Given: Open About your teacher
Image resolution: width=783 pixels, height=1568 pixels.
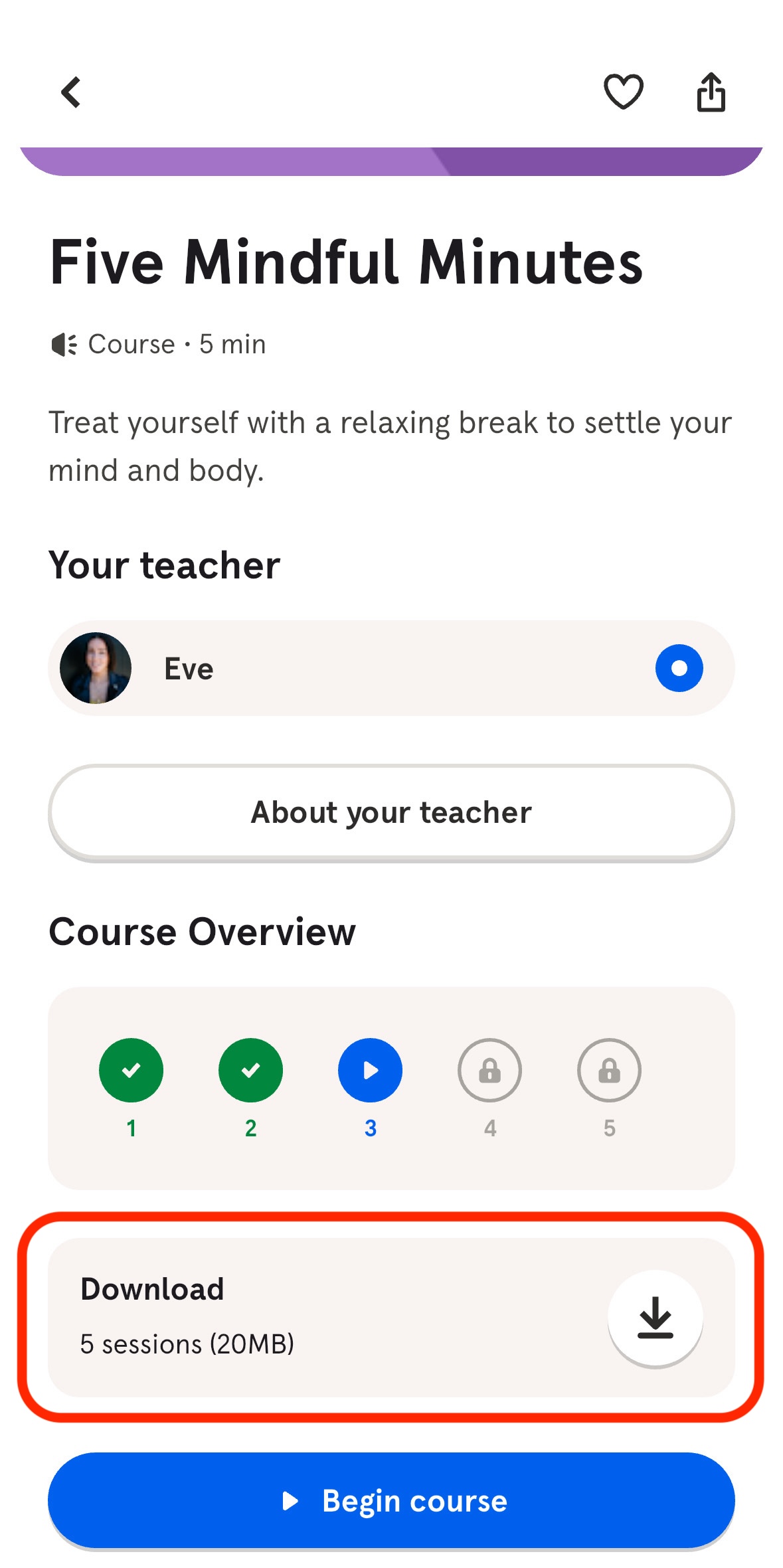Looking at the screenshot, I should pos(391,812).
